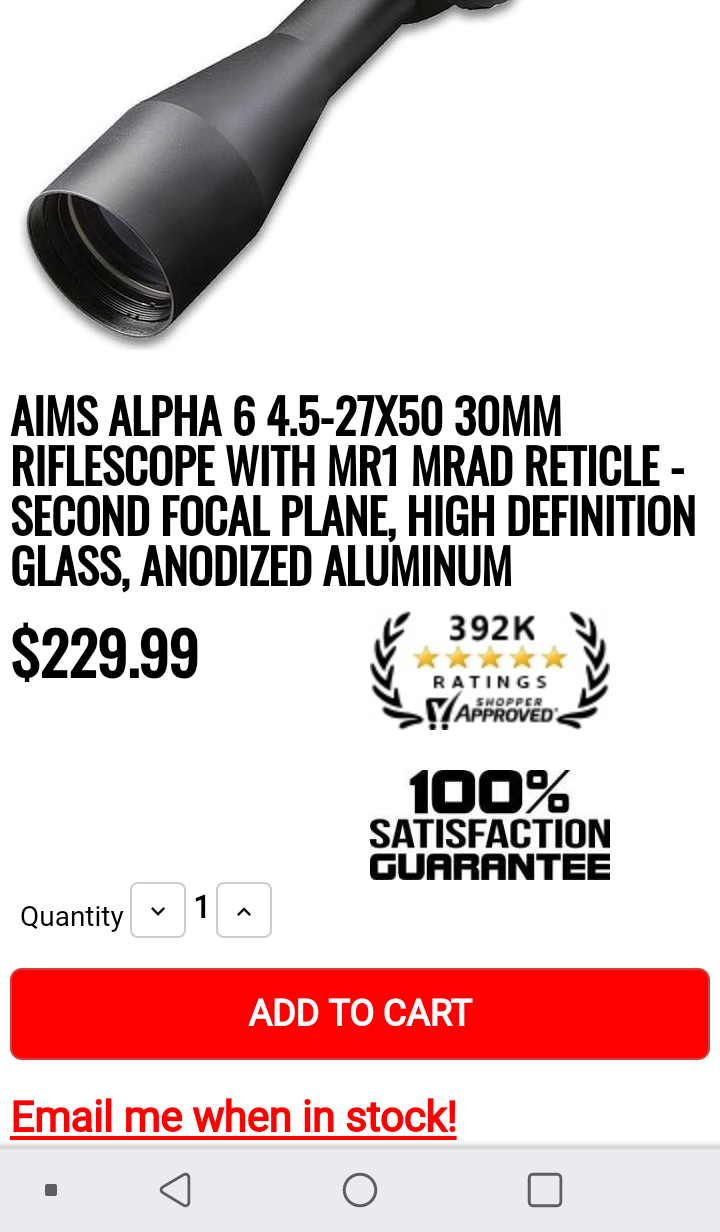
Task: Add the riflescope to cart
Action: [x=360, y=1013]
